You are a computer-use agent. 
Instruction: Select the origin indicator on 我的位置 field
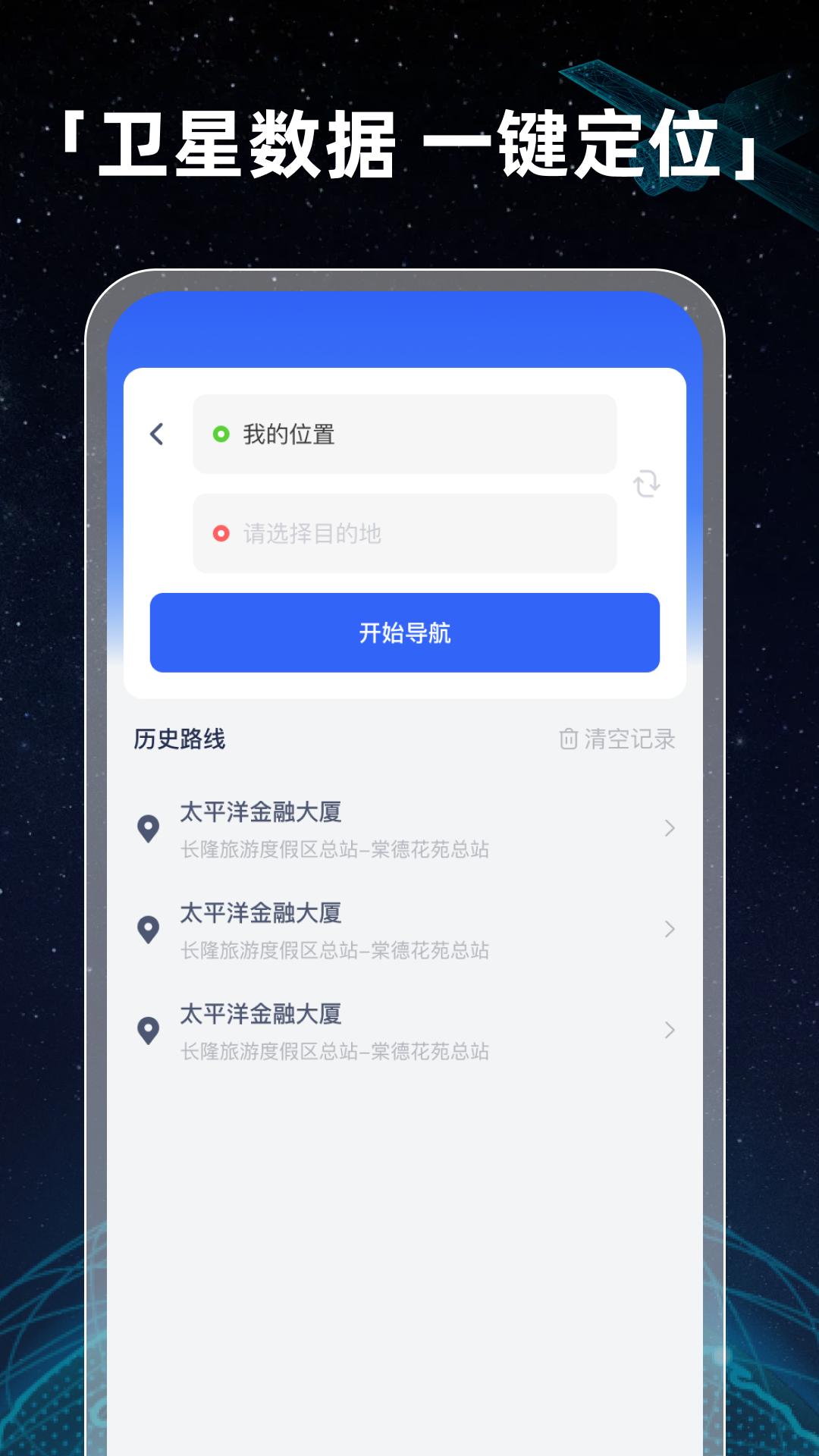tap(221, 433)
